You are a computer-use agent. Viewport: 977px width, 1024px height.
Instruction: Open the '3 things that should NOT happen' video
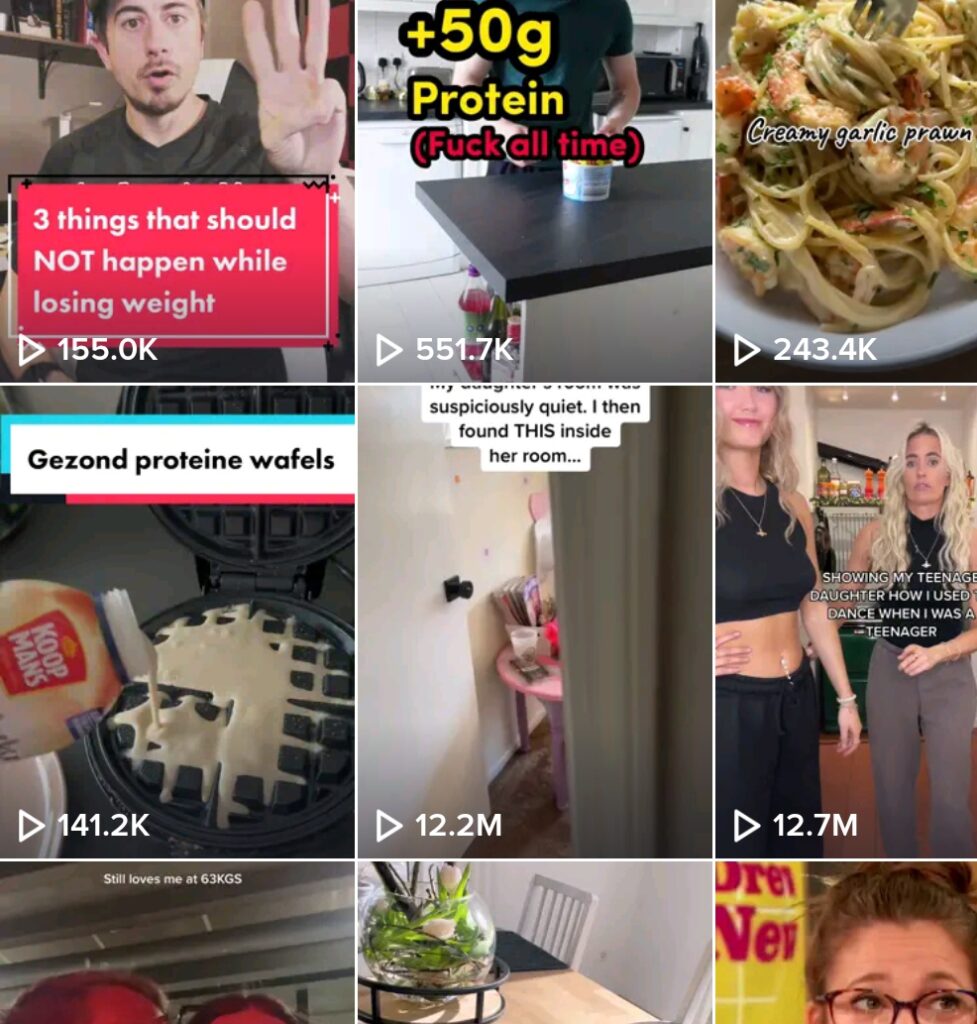(x=177, y=190)
